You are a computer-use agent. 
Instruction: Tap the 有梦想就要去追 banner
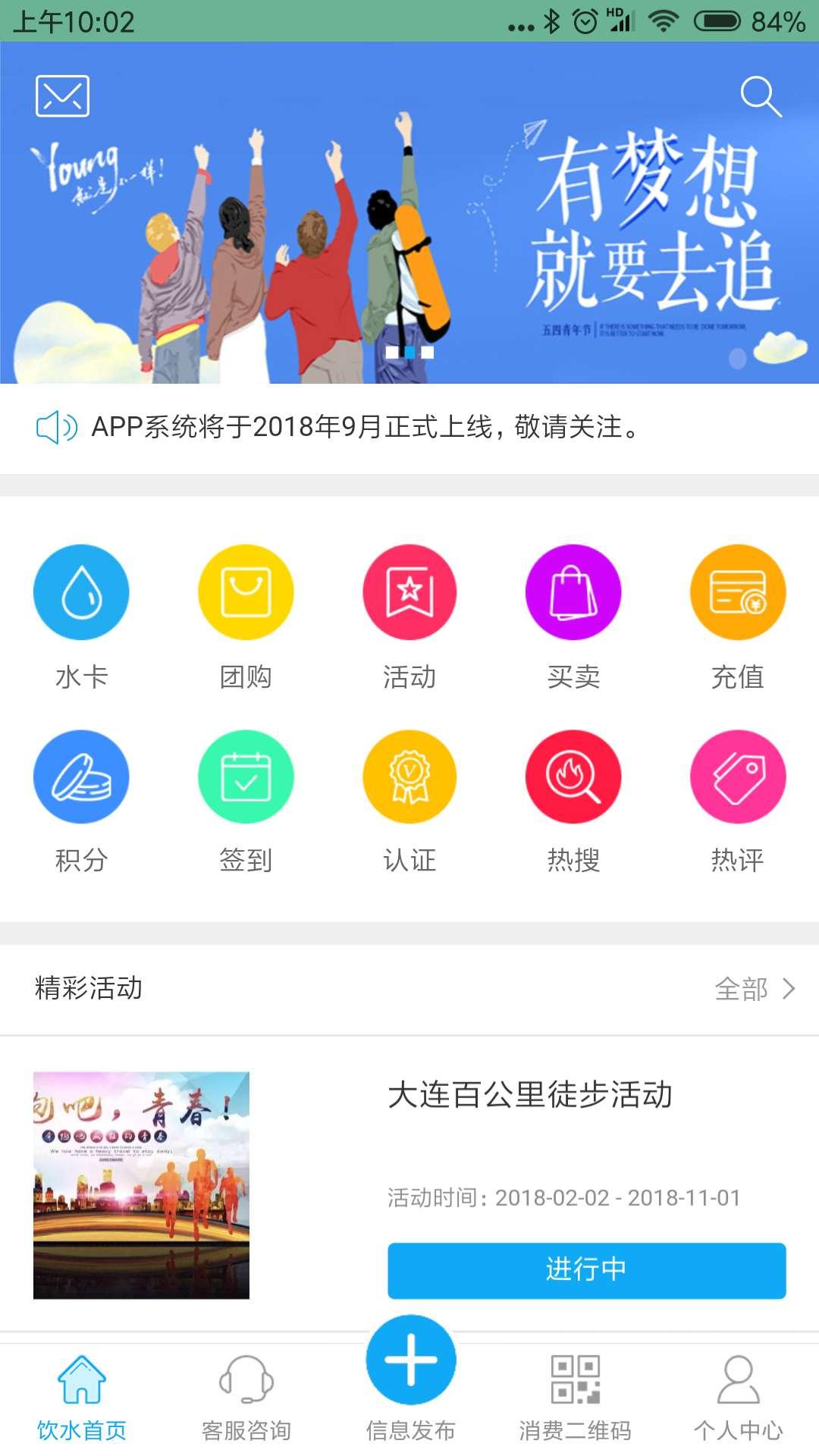click(x=409, y=227)
